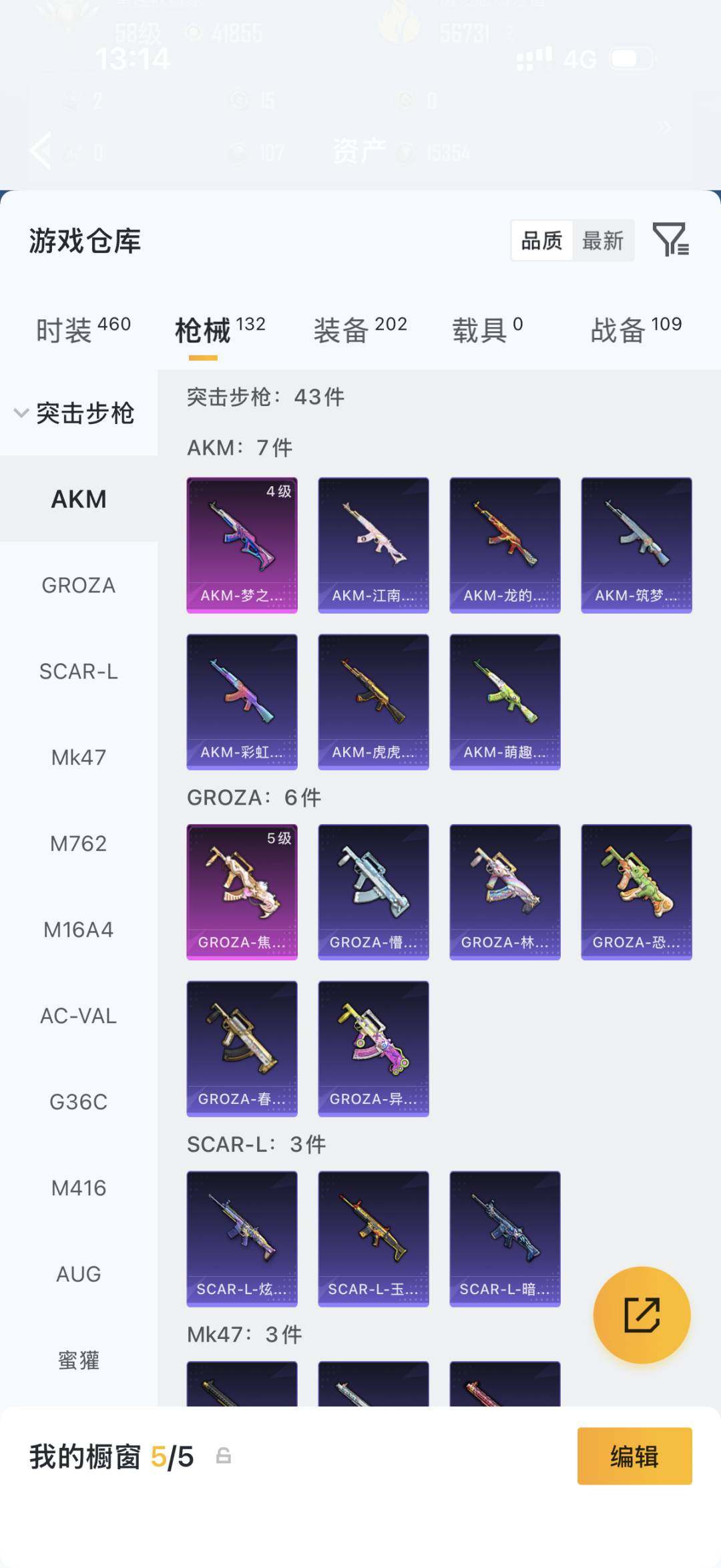Tap 编辑 to edit my showcase
The width and height of the screenshot is (721, 1568).
click(x=634, y=1456)
